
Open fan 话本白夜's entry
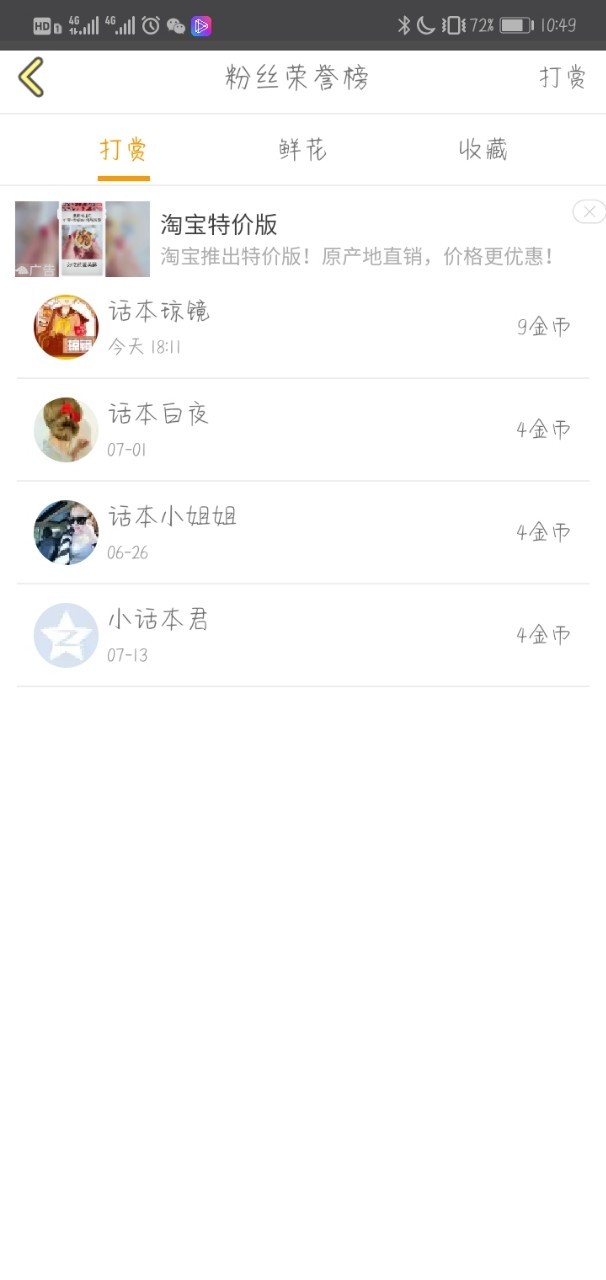coord(302,430)
